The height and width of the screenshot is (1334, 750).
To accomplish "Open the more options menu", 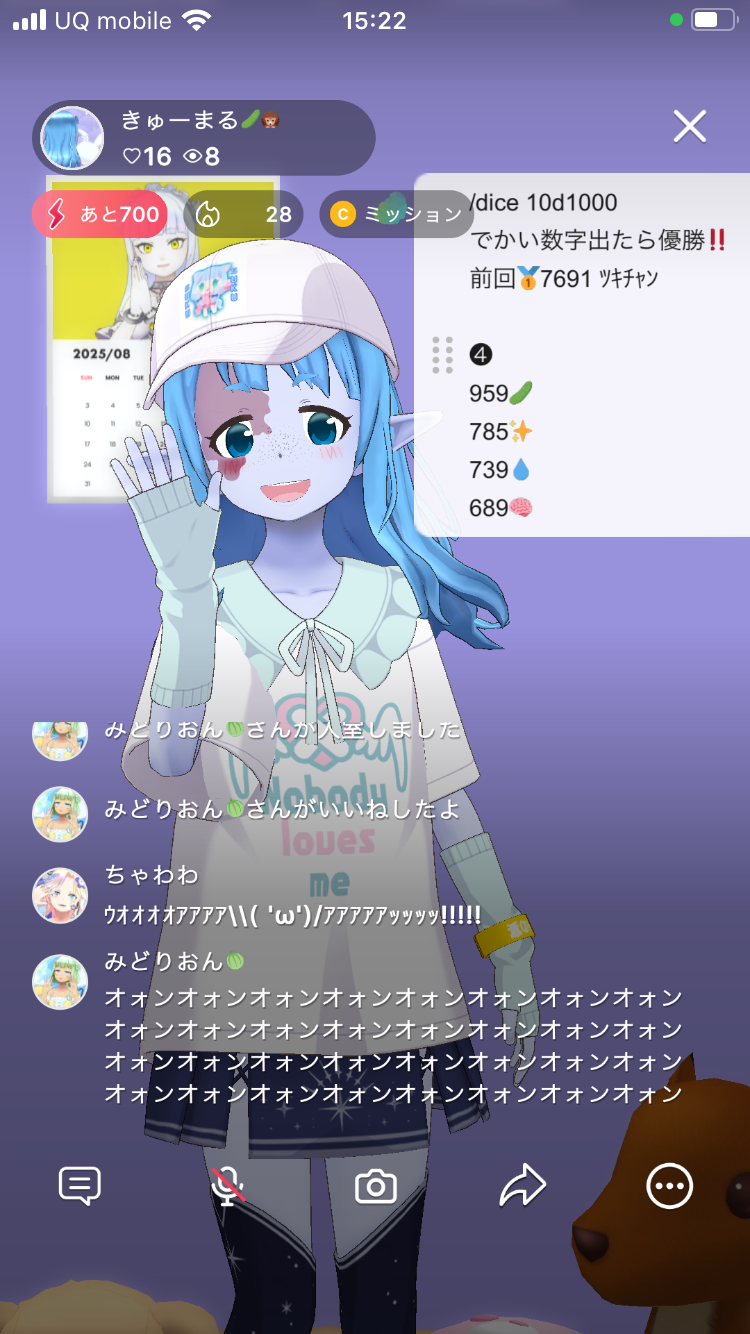I will coord(669,1187).
